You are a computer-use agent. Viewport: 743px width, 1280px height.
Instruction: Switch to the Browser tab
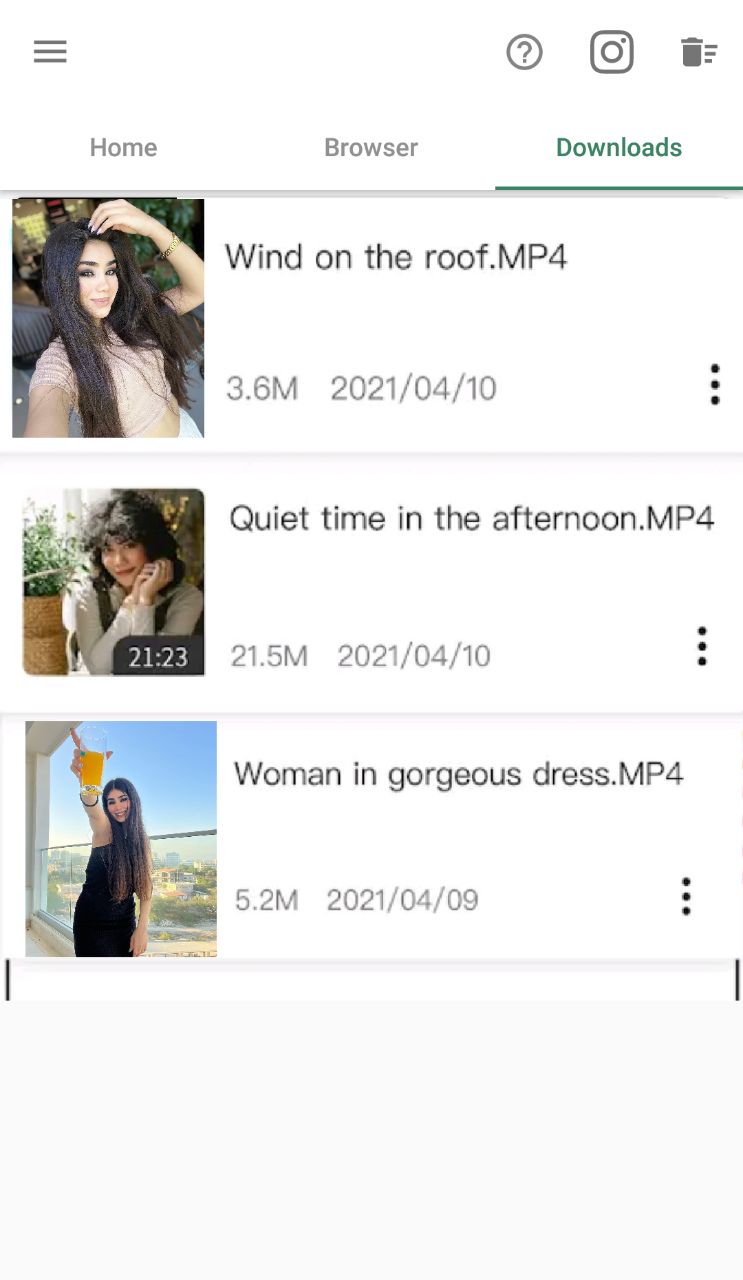click(x=371, y=147)
